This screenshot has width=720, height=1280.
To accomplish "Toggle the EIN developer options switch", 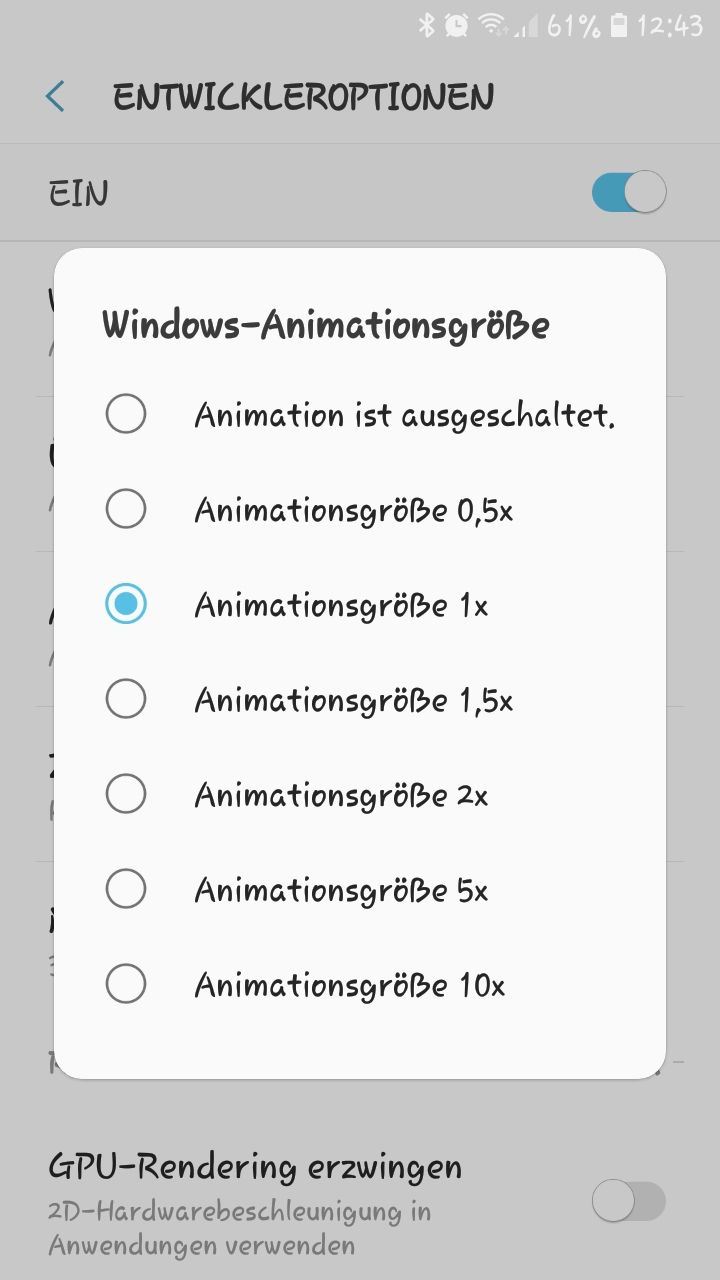I will [628, 192].
